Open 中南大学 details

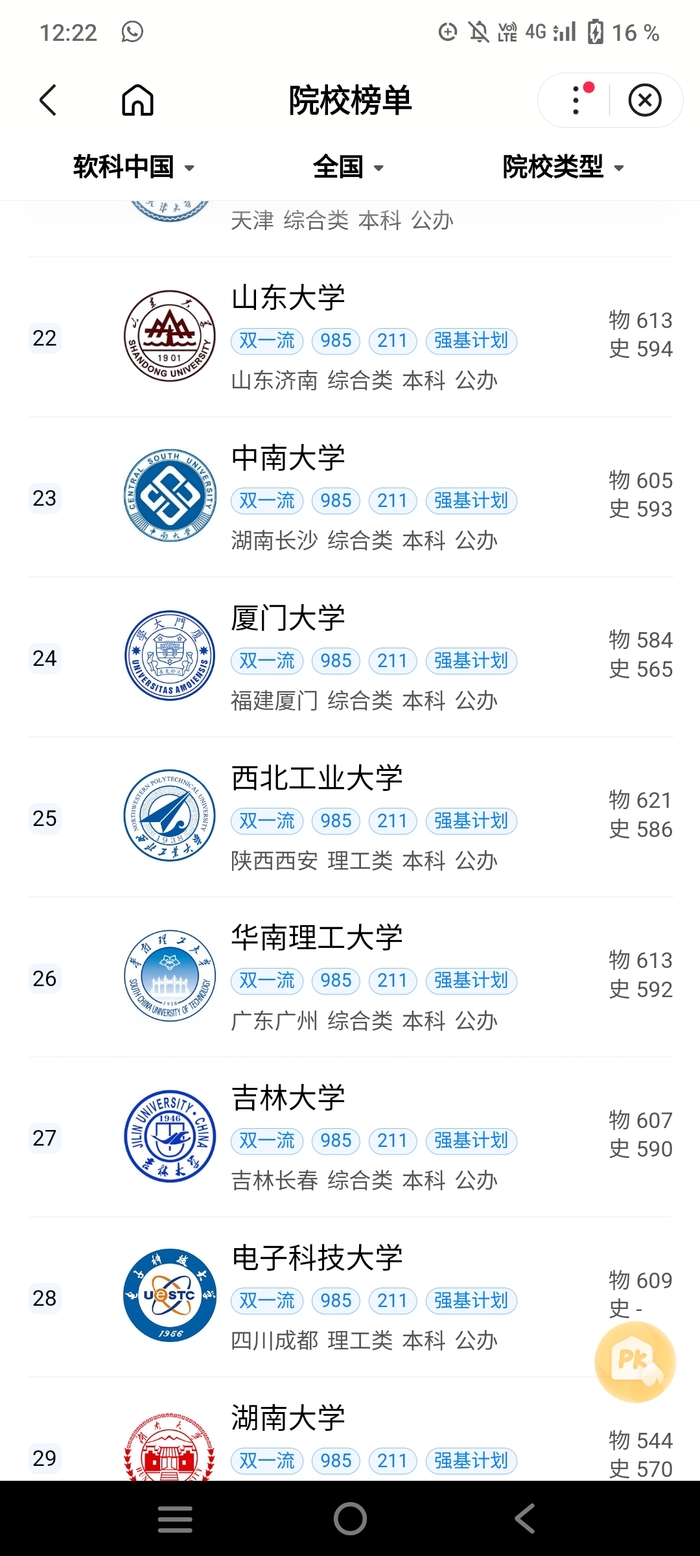click(288, 458)
